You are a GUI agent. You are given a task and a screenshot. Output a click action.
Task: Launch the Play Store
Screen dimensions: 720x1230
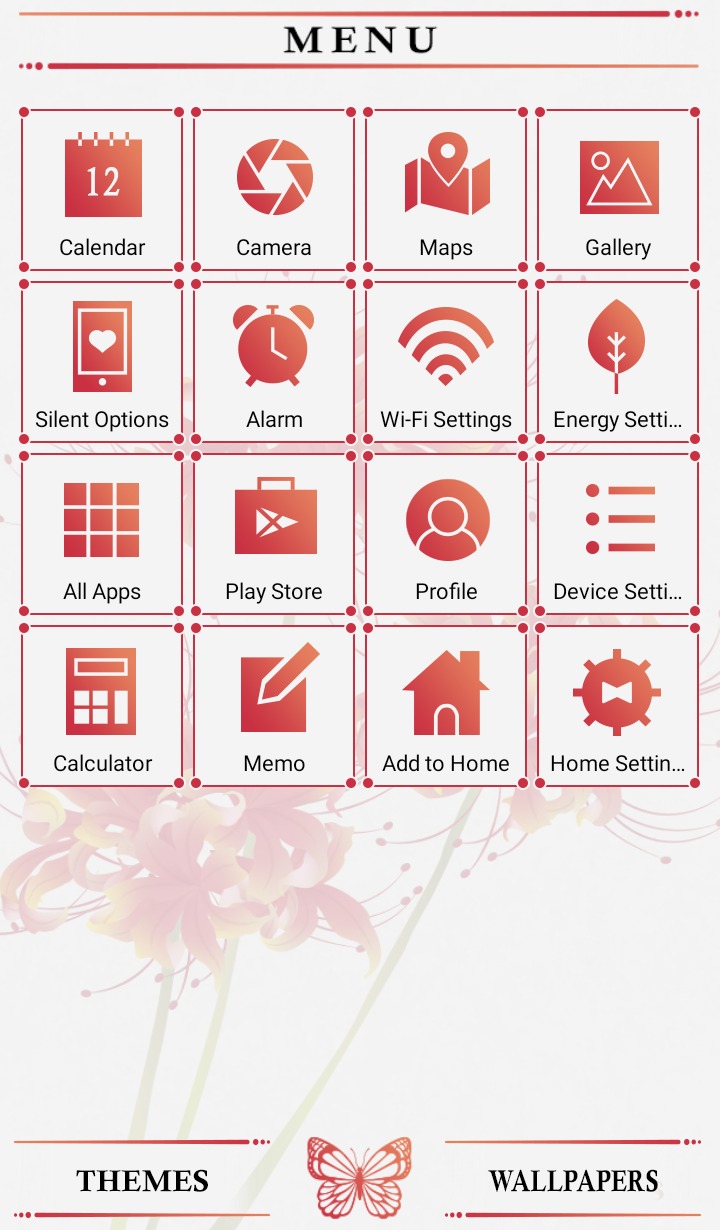pyautogui.click(x=274, y=534)
